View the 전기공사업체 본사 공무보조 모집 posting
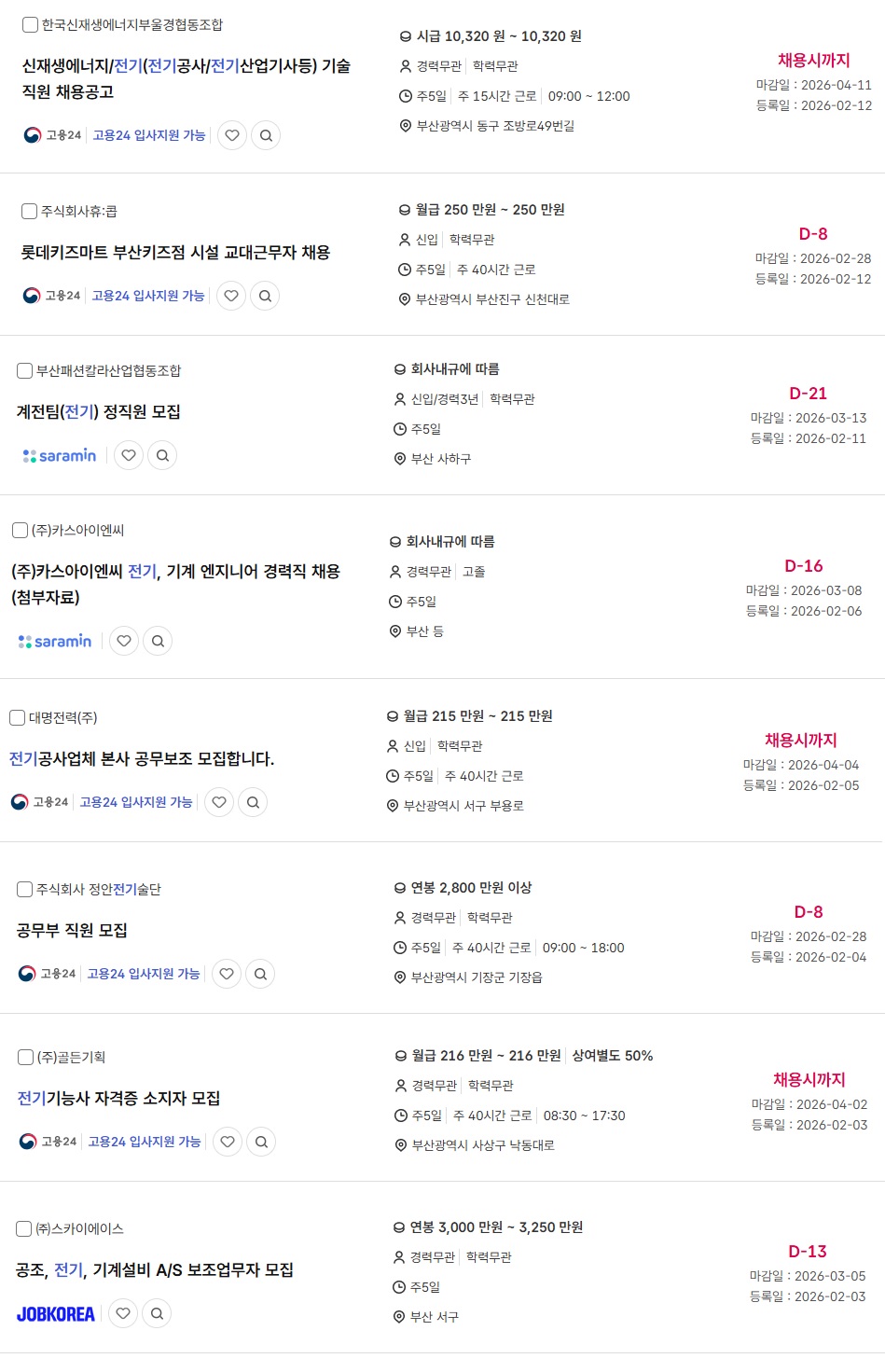Screen dimensions: 885x1372 [x=142, y=759]
